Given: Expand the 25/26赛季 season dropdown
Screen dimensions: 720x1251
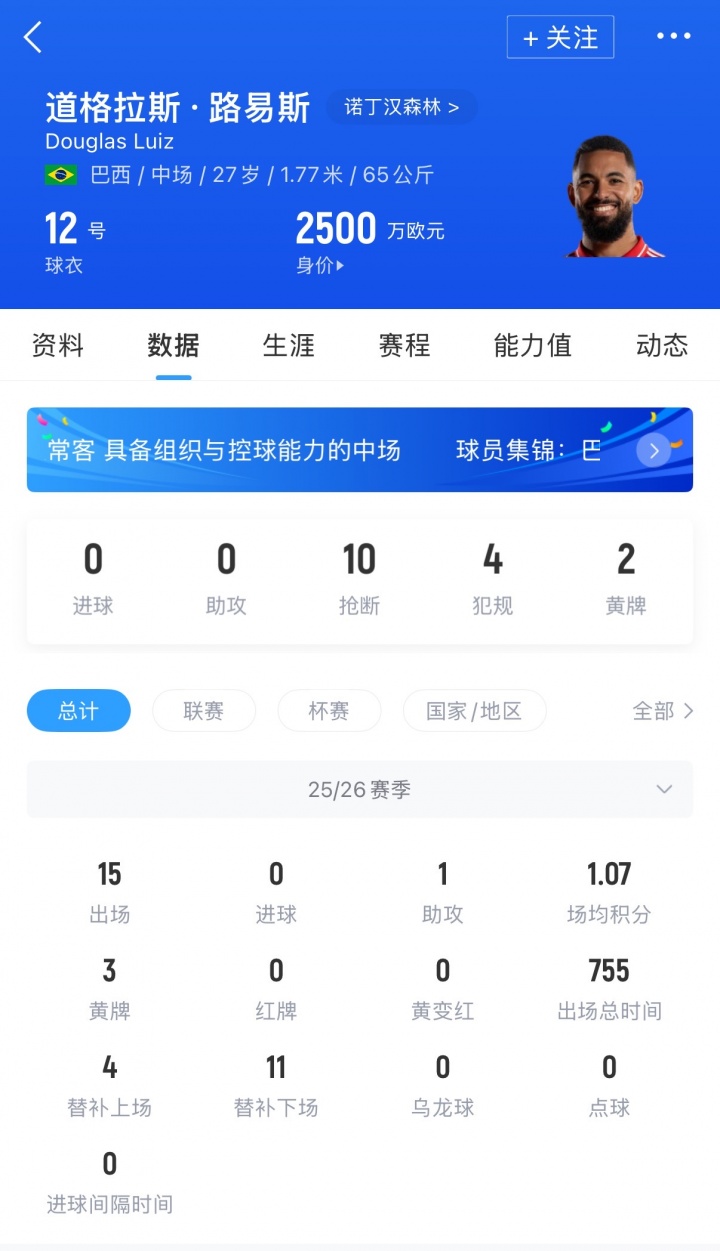Looking at the screenshot, I should (x=360, y=790).
